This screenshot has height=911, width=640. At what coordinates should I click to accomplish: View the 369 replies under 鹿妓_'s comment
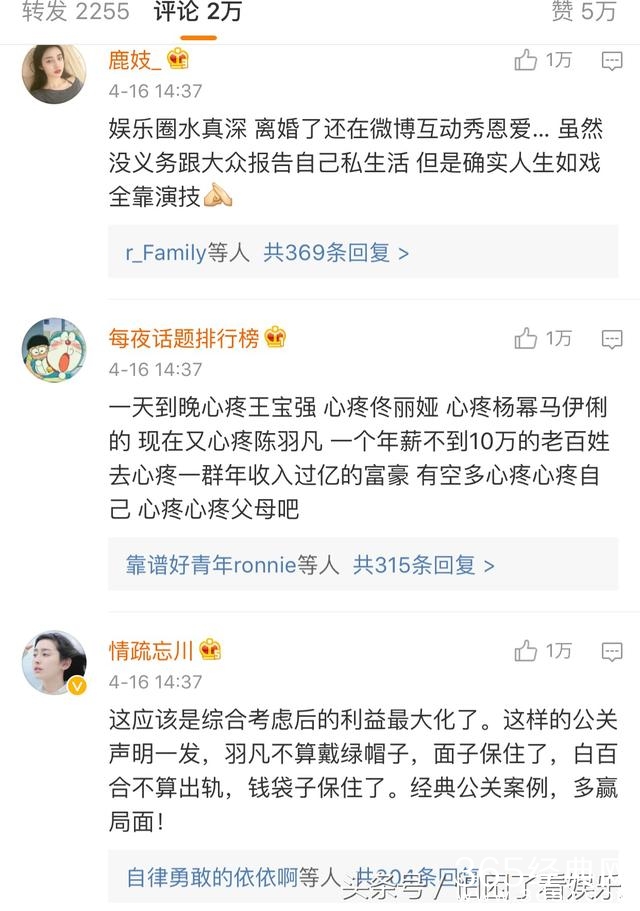coord(336,253)
